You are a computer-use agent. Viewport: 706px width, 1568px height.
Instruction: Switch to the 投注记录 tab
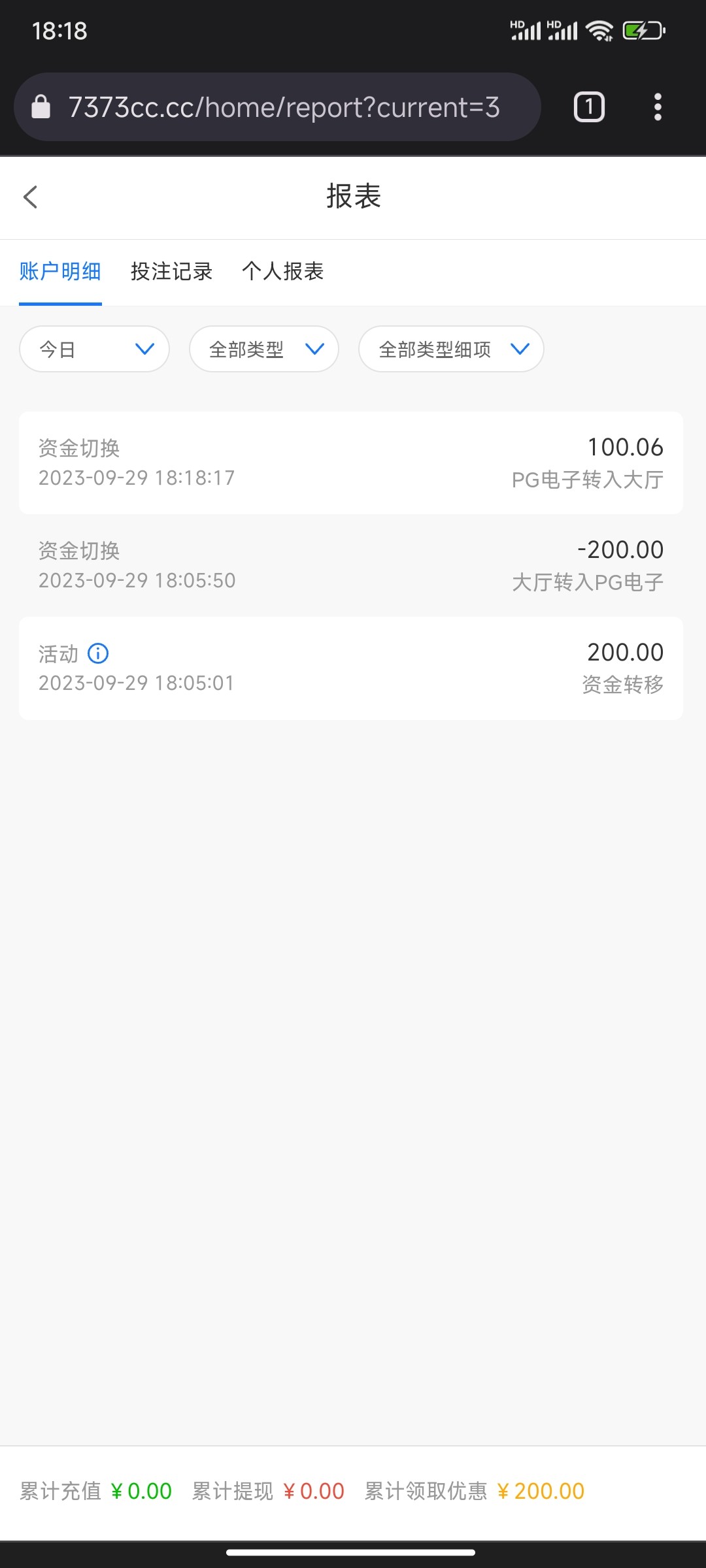click(x=171, y=272)
